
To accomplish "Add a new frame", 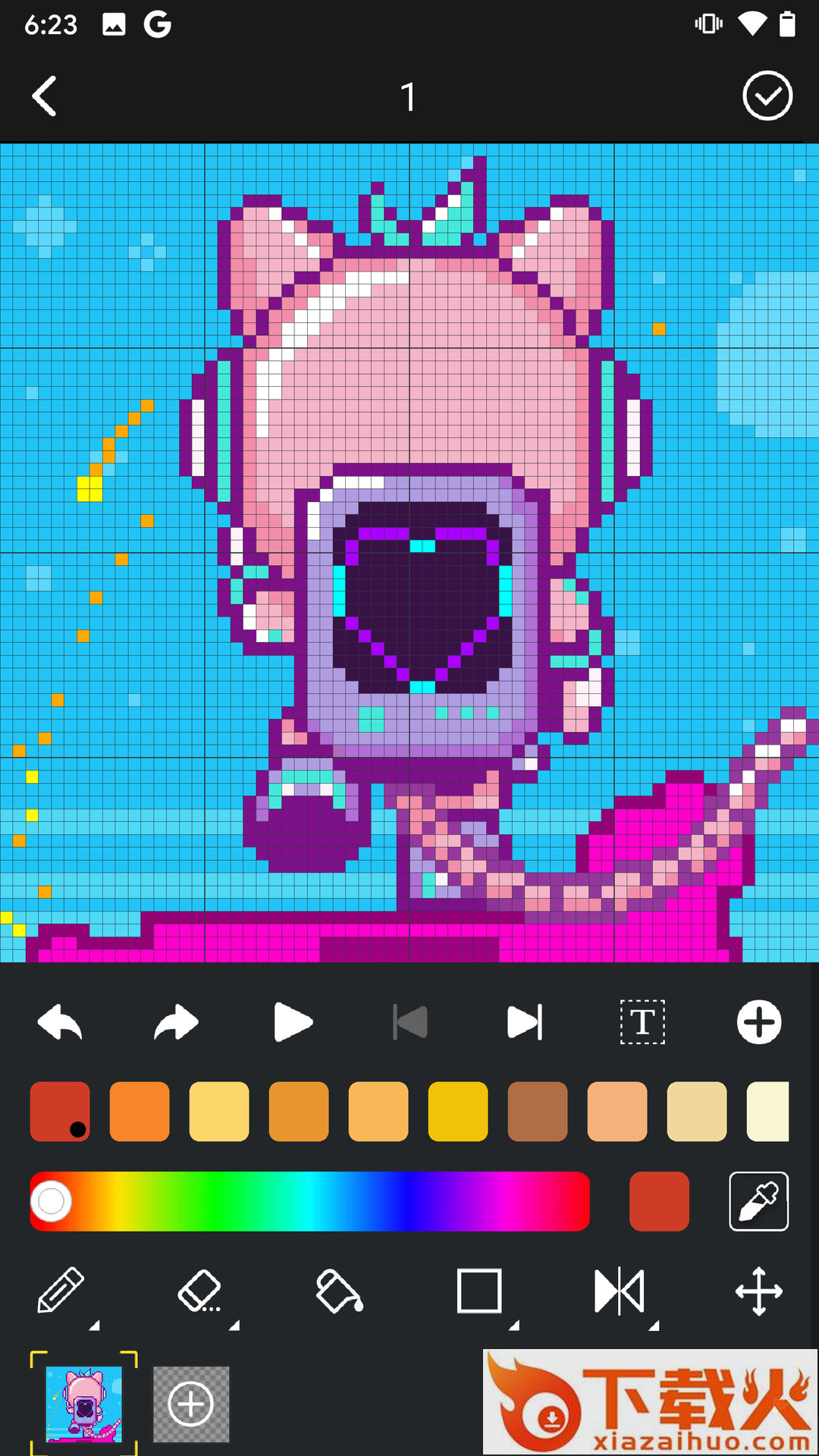I will pyautogui.click(x=191, y=1404).
